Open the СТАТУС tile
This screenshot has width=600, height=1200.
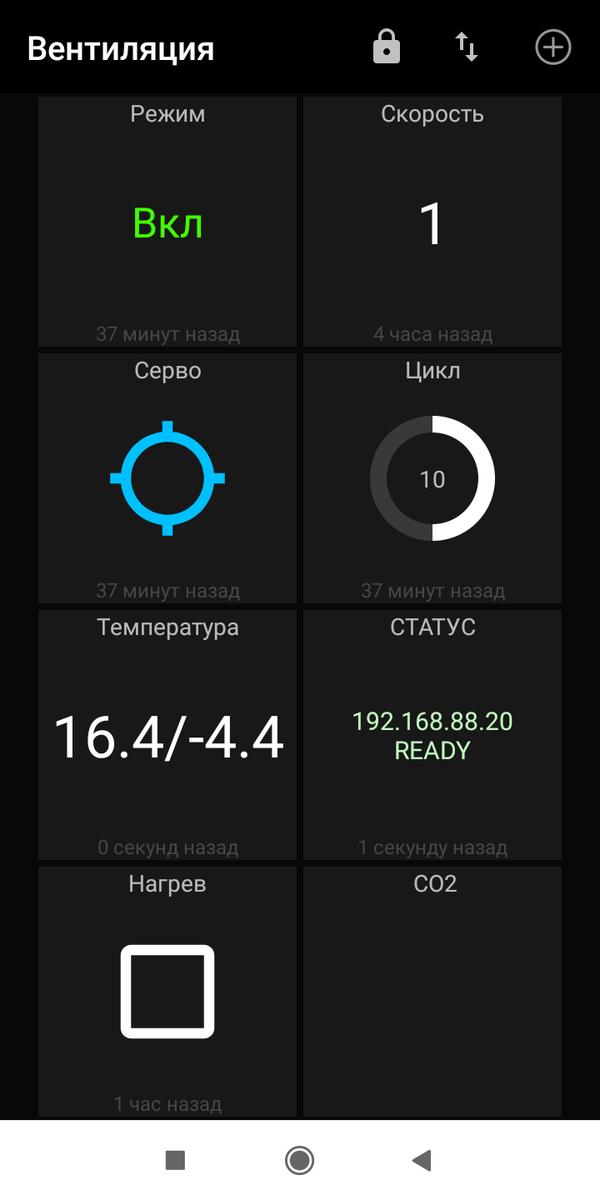click(432, 736)
